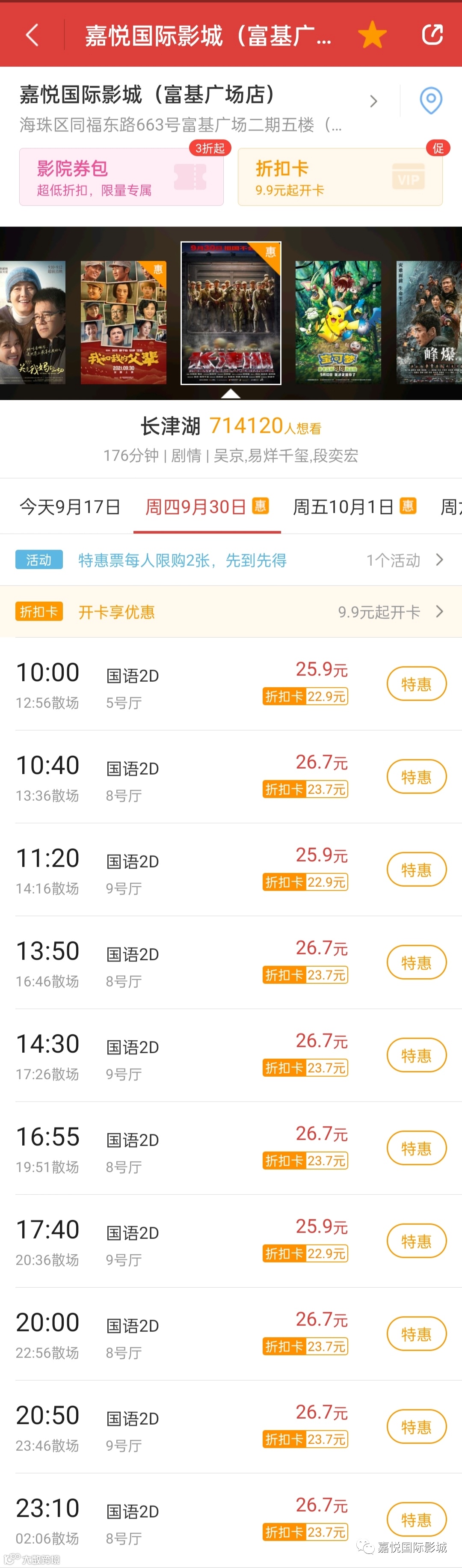Open 嘉悦国际影城（富基广场店）cinema details
The width and height of the screenshot is (462, 1568).
click(195, 107)
